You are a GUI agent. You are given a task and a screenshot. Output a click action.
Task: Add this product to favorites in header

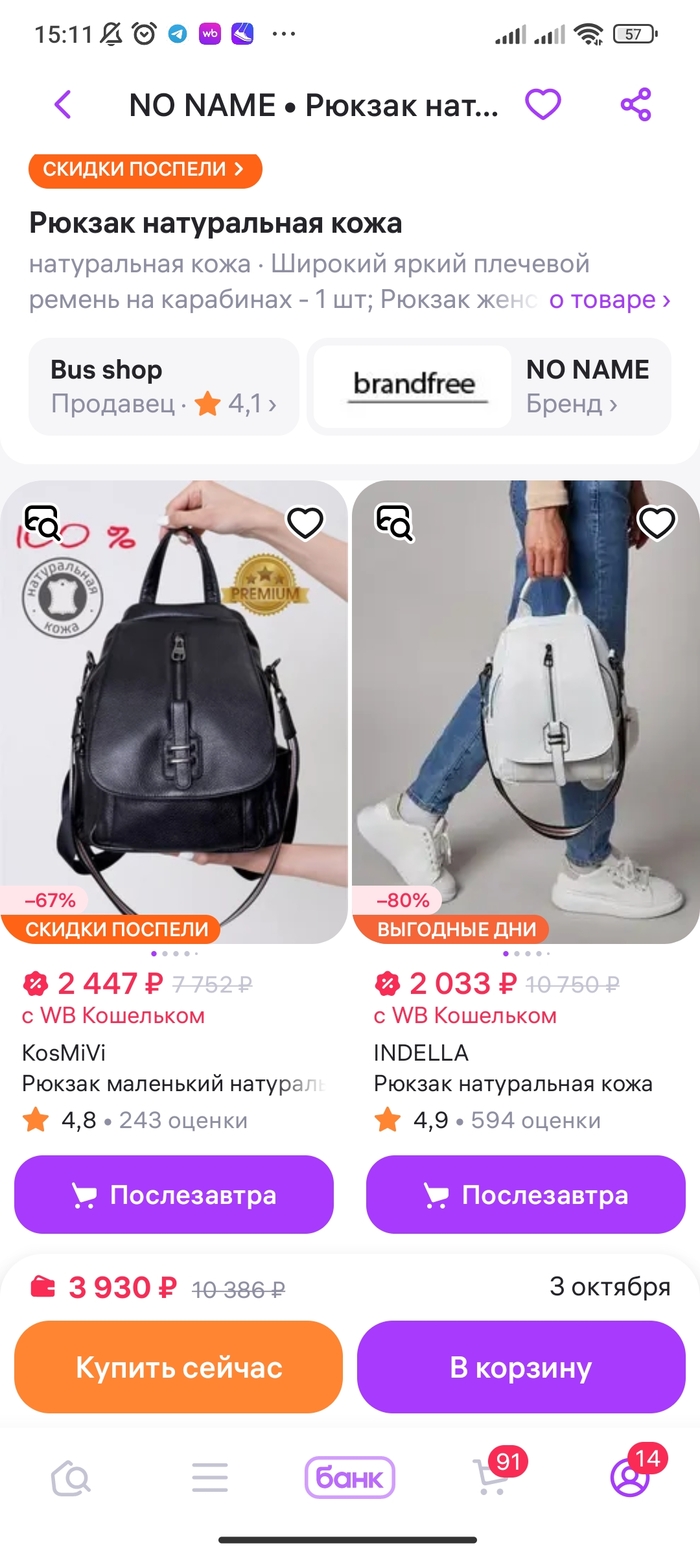coord(543,104)
